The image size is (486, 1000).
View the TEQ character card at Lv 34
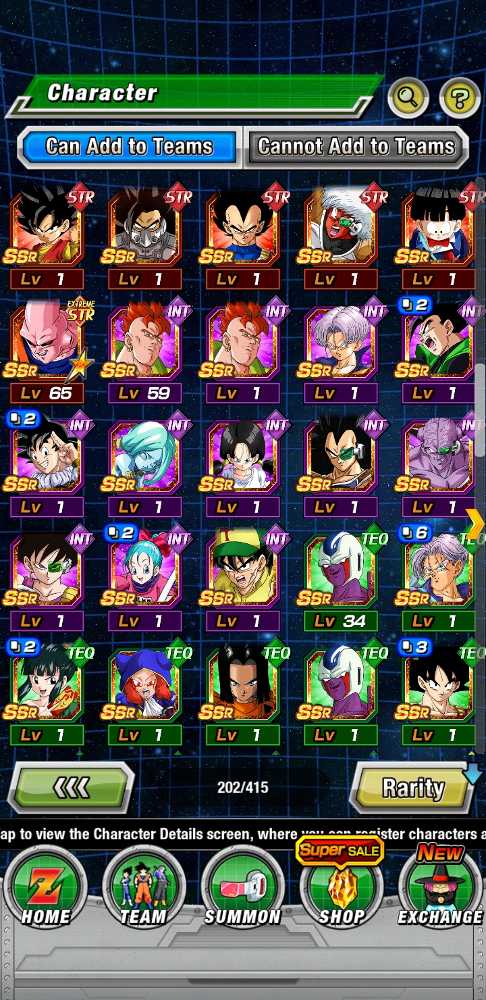click(341, 579)
